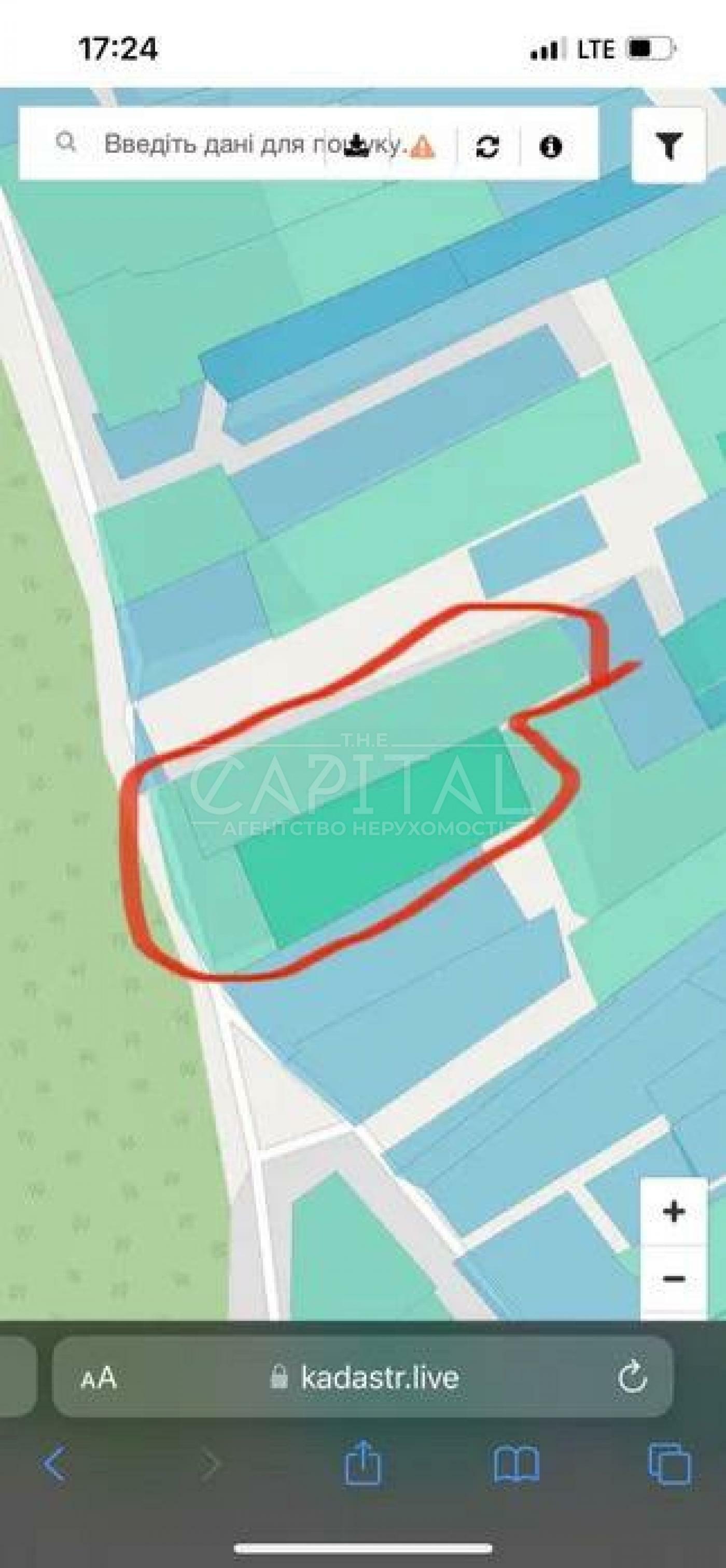Show open Safari tabs
Image resolution: width=726 pixels, height=1568 pixels.
669,1464
